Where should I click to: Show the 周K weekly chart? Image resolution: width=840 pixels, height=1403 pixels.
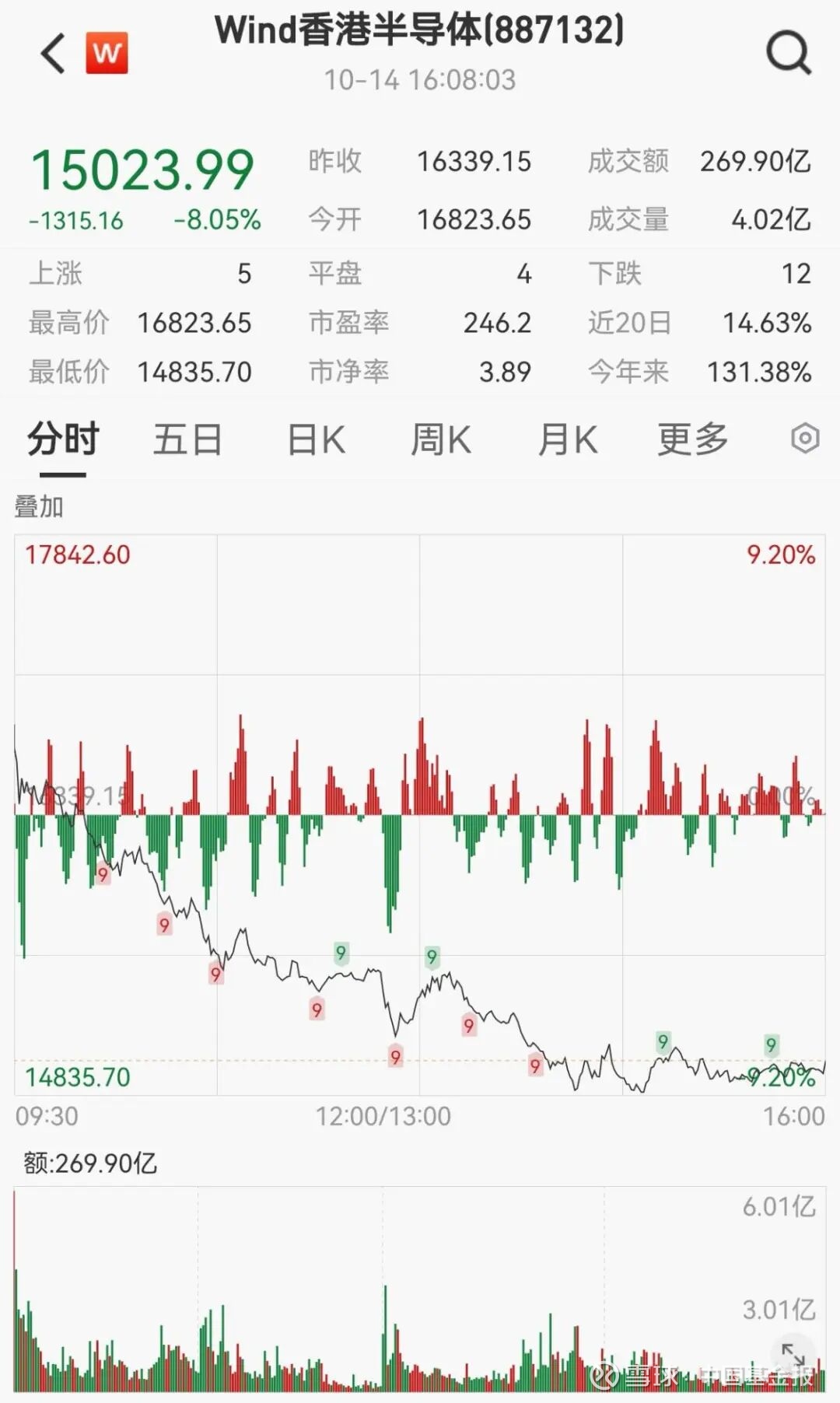pyautogui.click(x=440, y=439)
